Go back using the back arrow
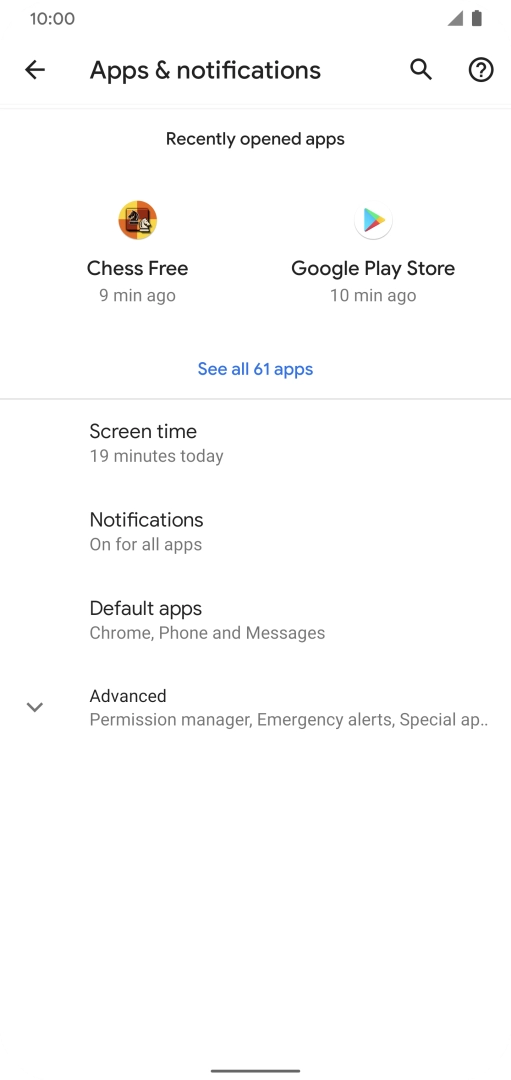Image resolution: width=511 pixels, height=1080 pixels. 34,70
